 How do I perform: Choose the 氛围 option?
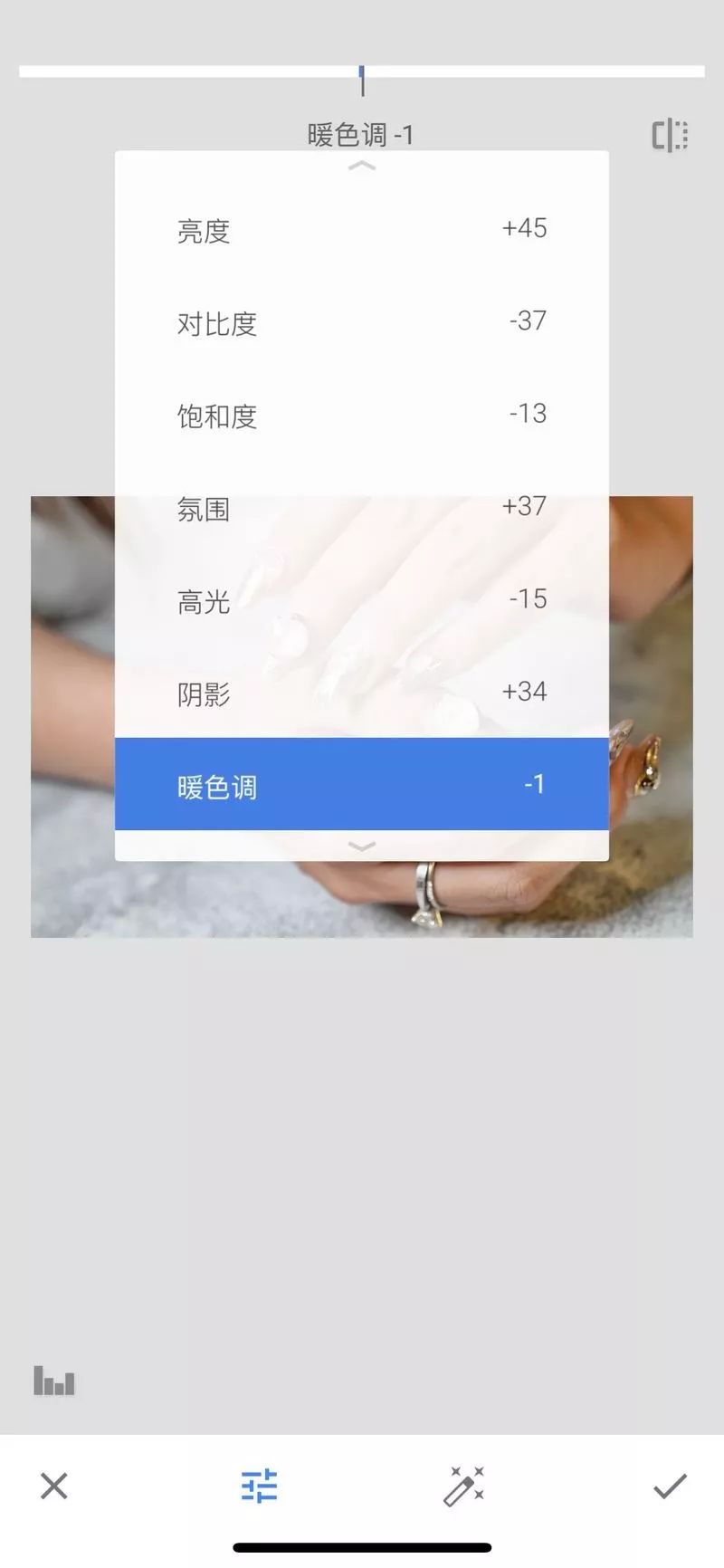361,508
